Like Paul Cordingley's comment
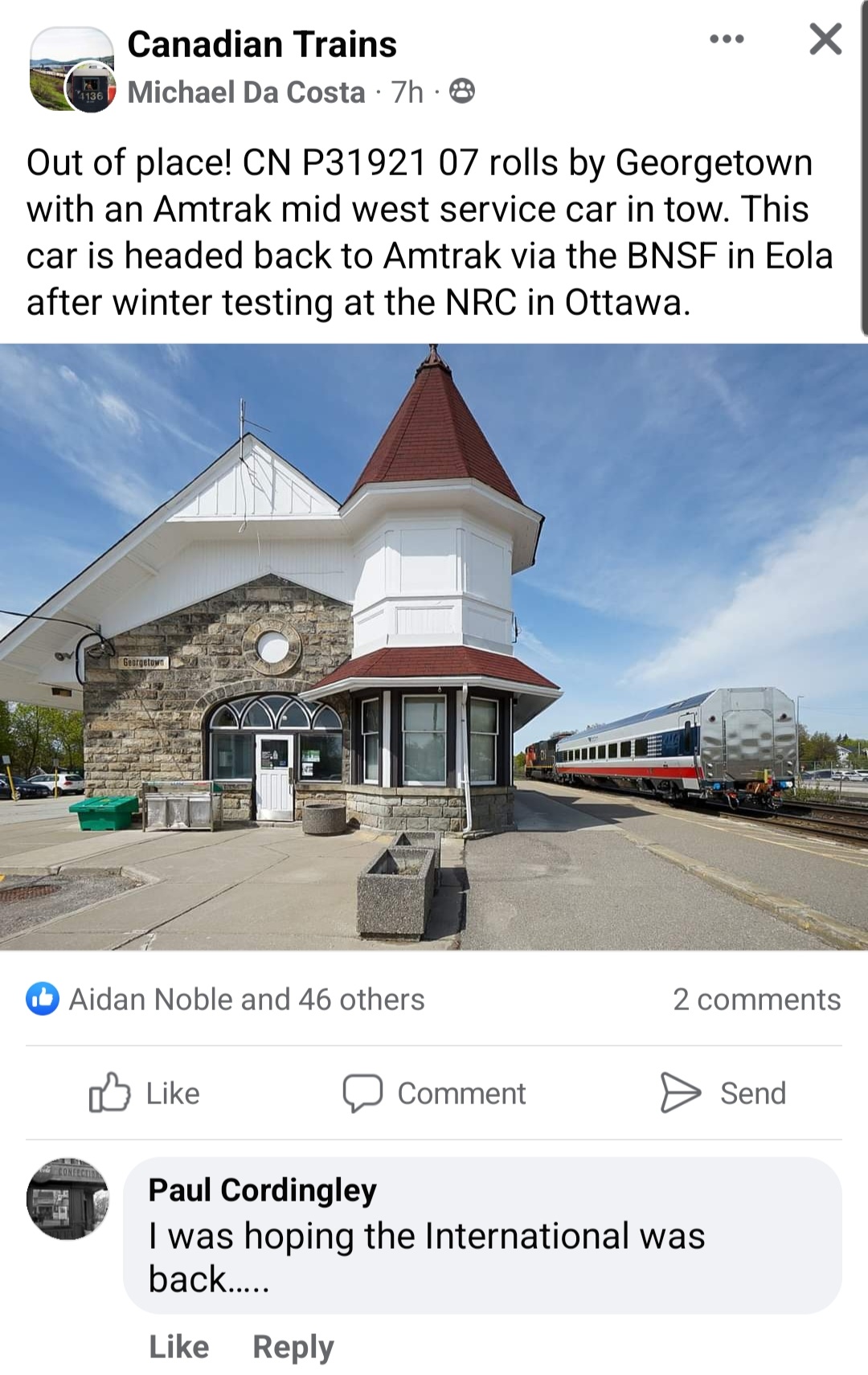 click(178, 1347)
